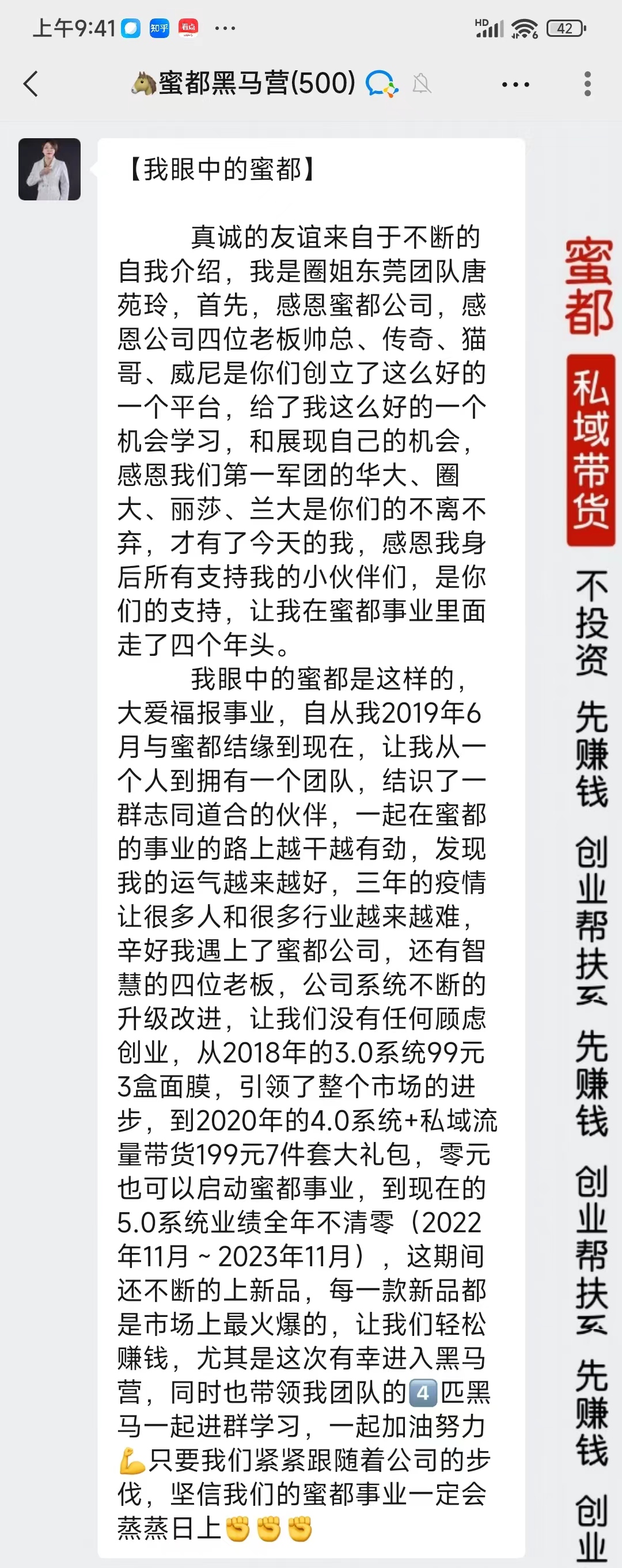Open the horizontal three-dot group menu
Image resolution: width=622 pixels, height=1568 pixels.
click(x=515, y=85)
